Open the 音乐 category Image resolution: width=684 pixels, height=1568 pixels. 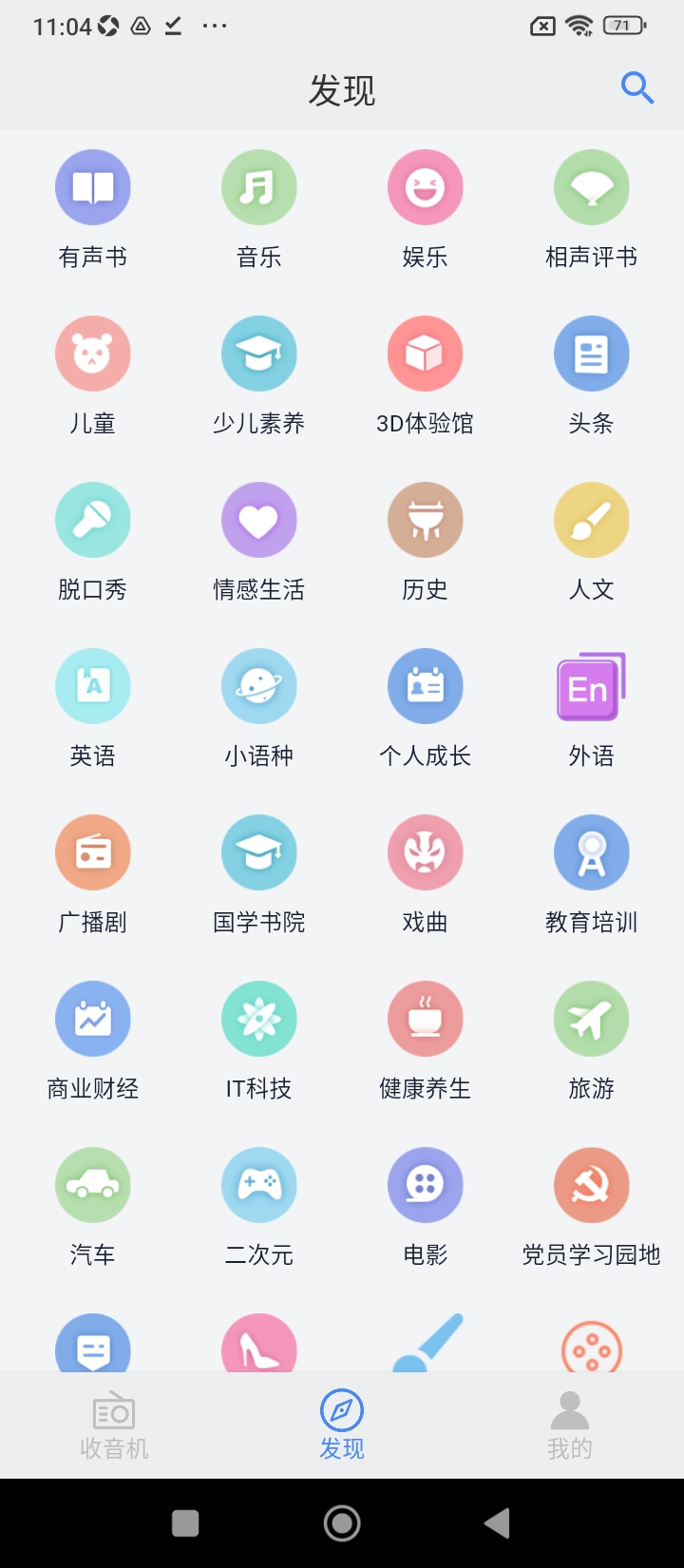259,211
